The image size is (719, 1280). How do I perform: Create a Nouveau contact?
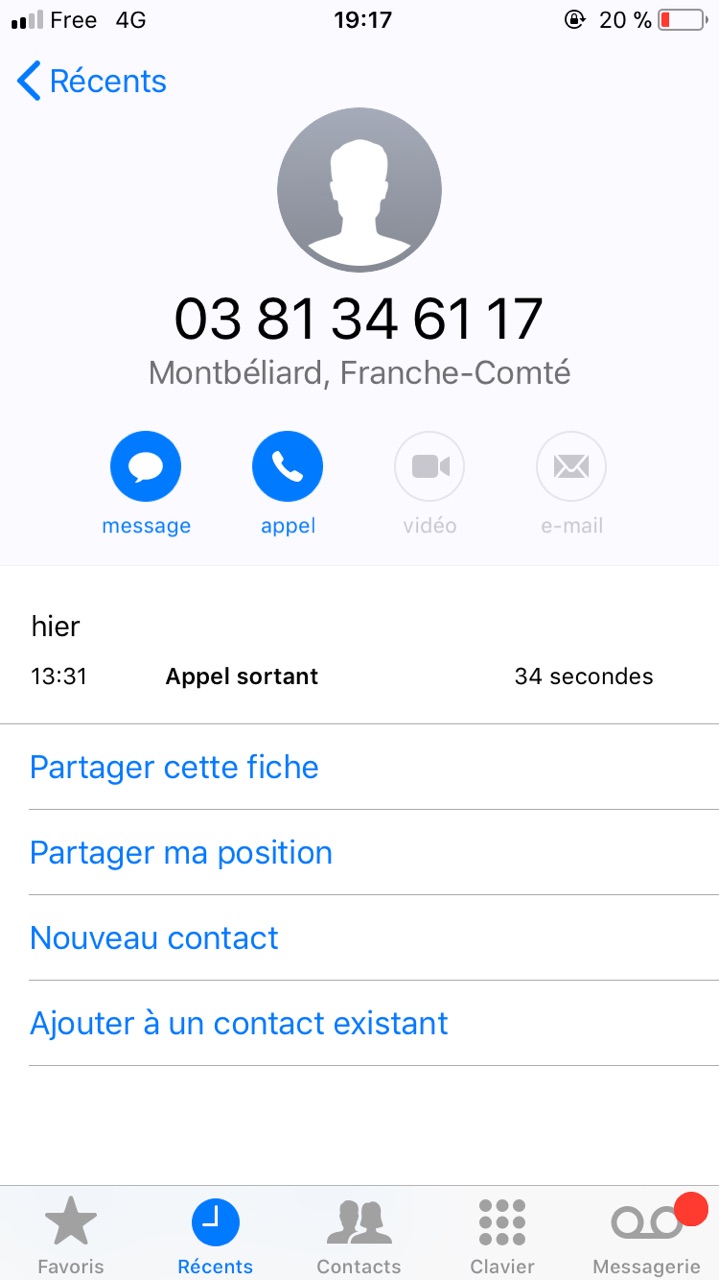pyautogui.click(x=154, y=938)
